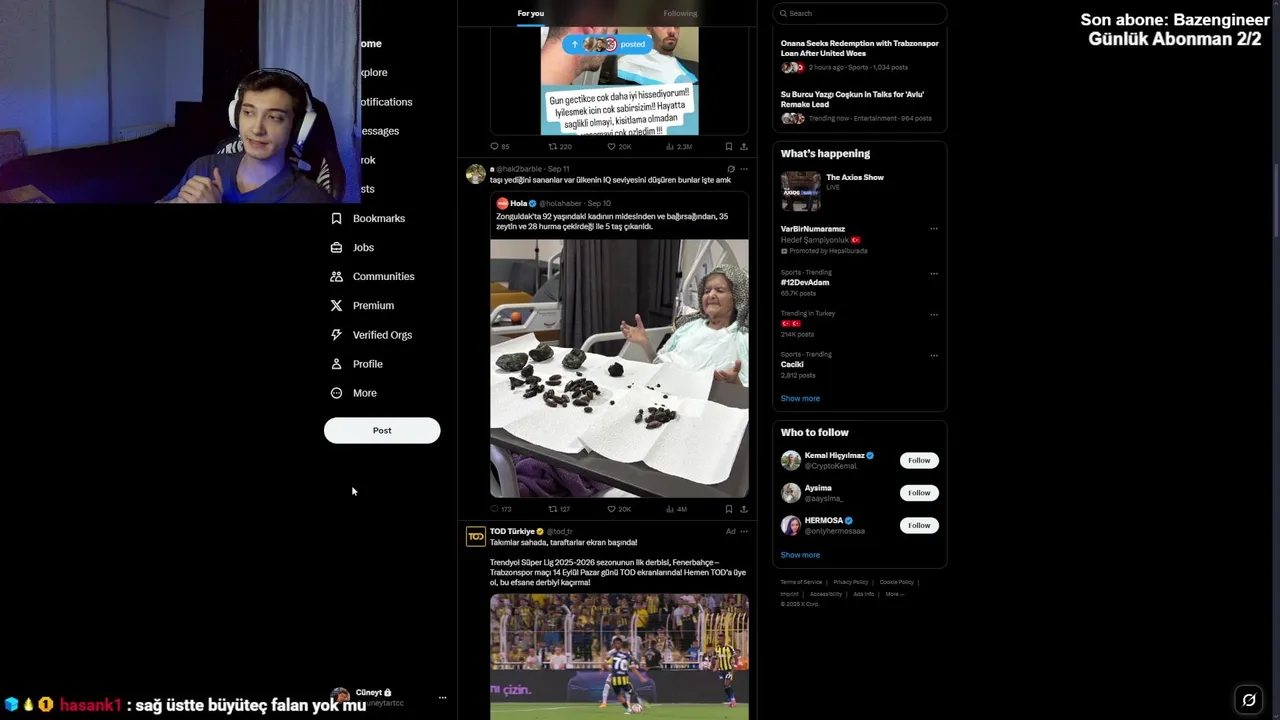Show more under What's happening
The image size is (1280, 720).
[800, 398]
